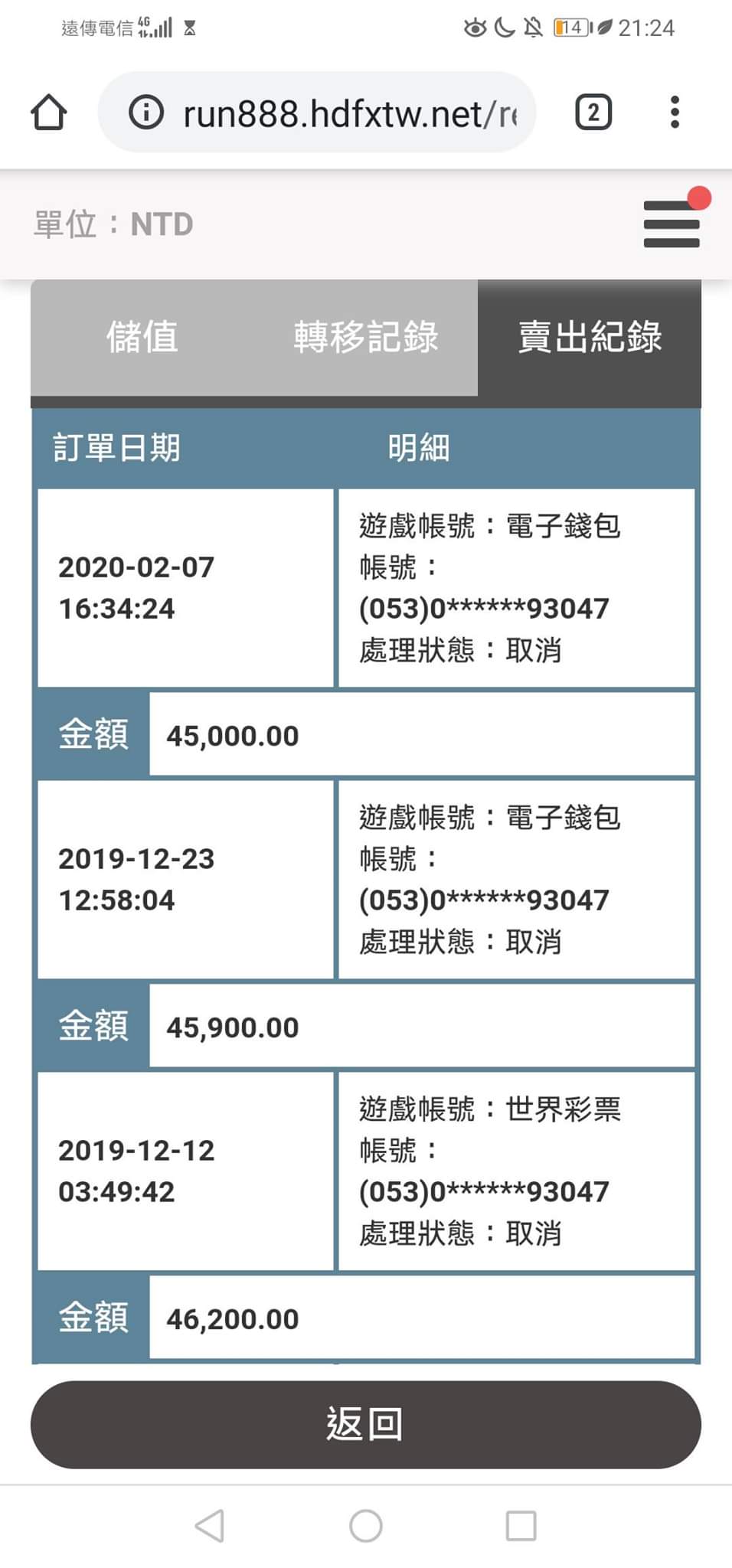Switch to the 儲值 tab
Viewport: 732px width, 1568px height.
pyautogui.click(x=142, y=338)
